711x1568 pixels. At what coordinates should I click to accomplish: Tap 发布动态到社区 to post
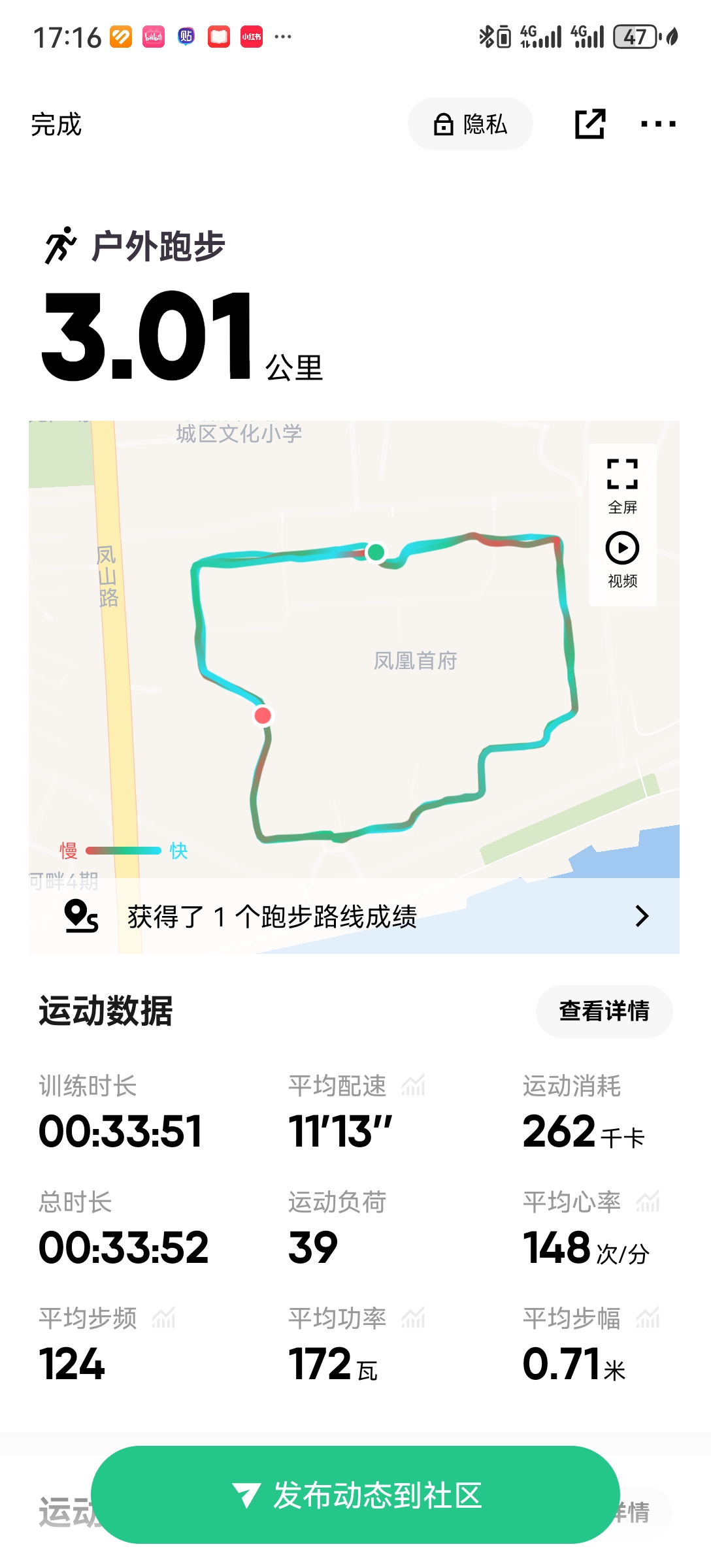point(355,1495)
